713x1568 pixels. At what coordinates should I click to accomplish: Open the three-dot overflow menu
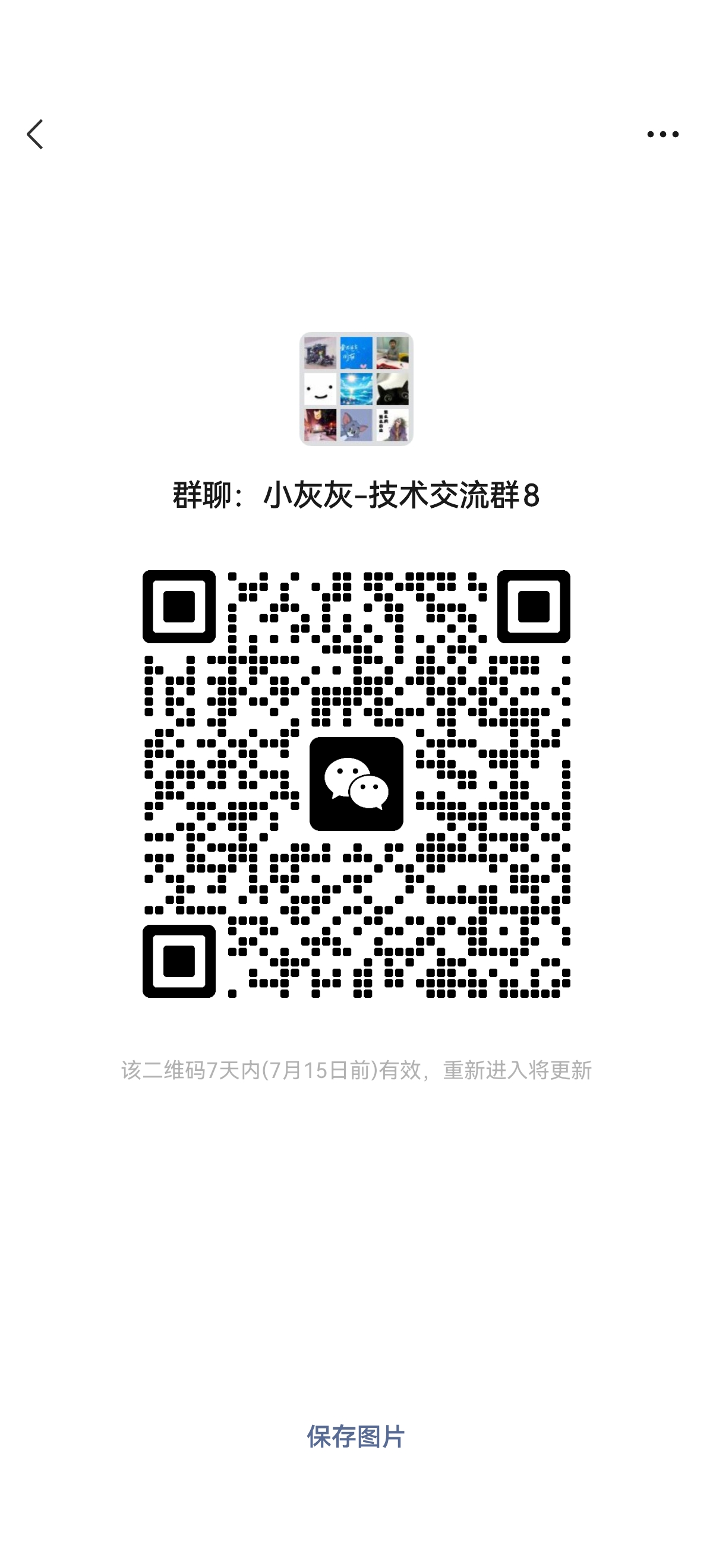662,134
